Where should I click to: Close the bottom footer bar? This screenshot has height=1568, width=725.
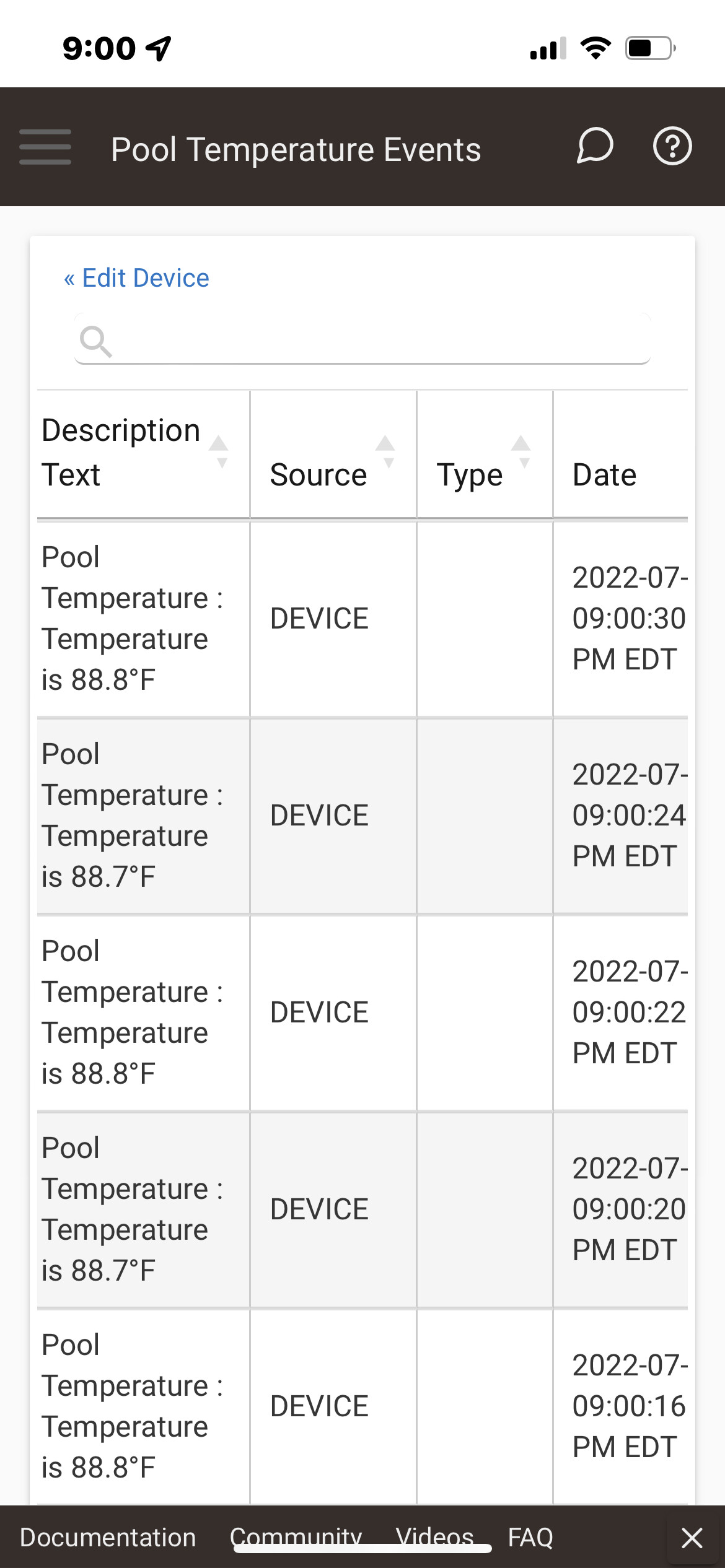tap(692, 1537)
